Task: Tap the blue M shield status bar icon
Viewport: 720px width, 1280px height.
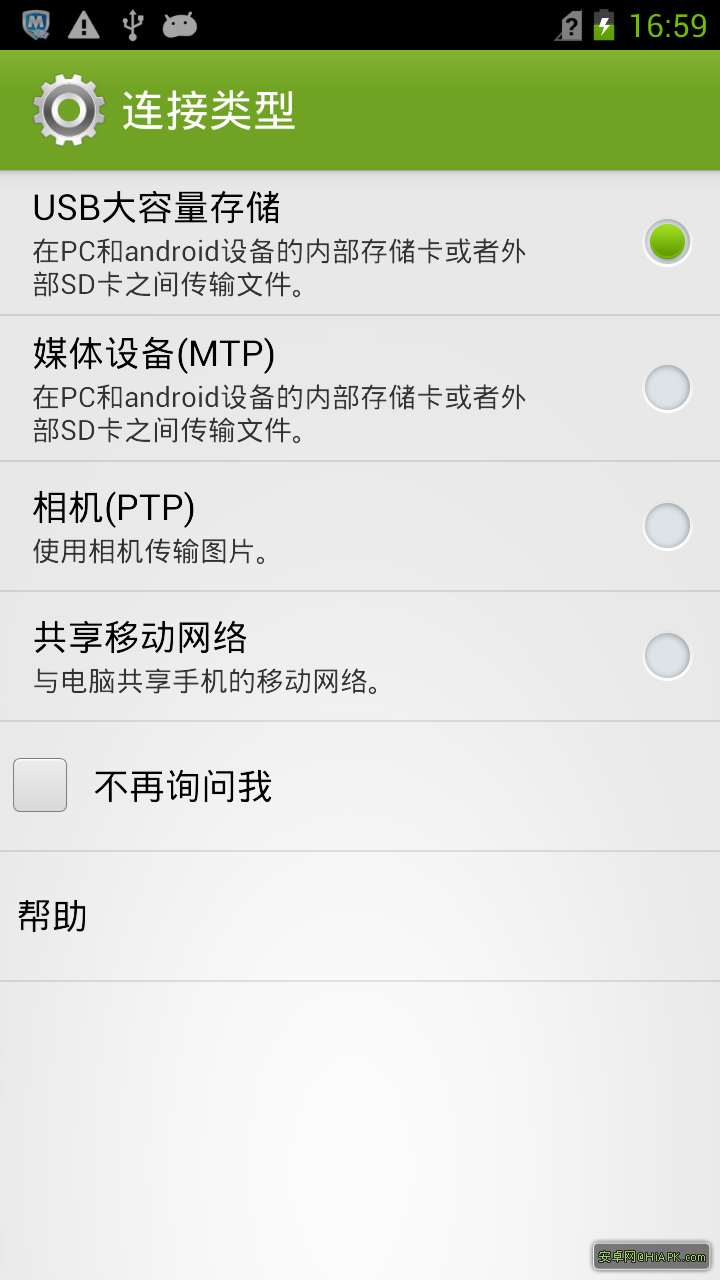Action: click(x=35, y=22)
